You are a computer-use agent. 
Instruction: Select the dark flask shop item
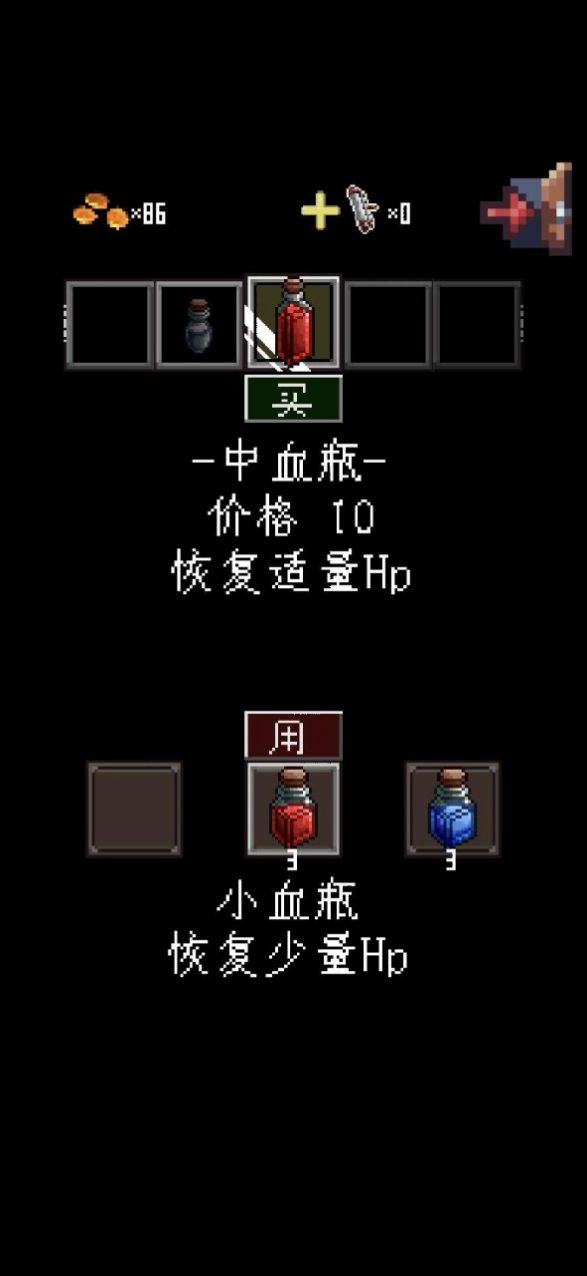[x=199, y=325]
